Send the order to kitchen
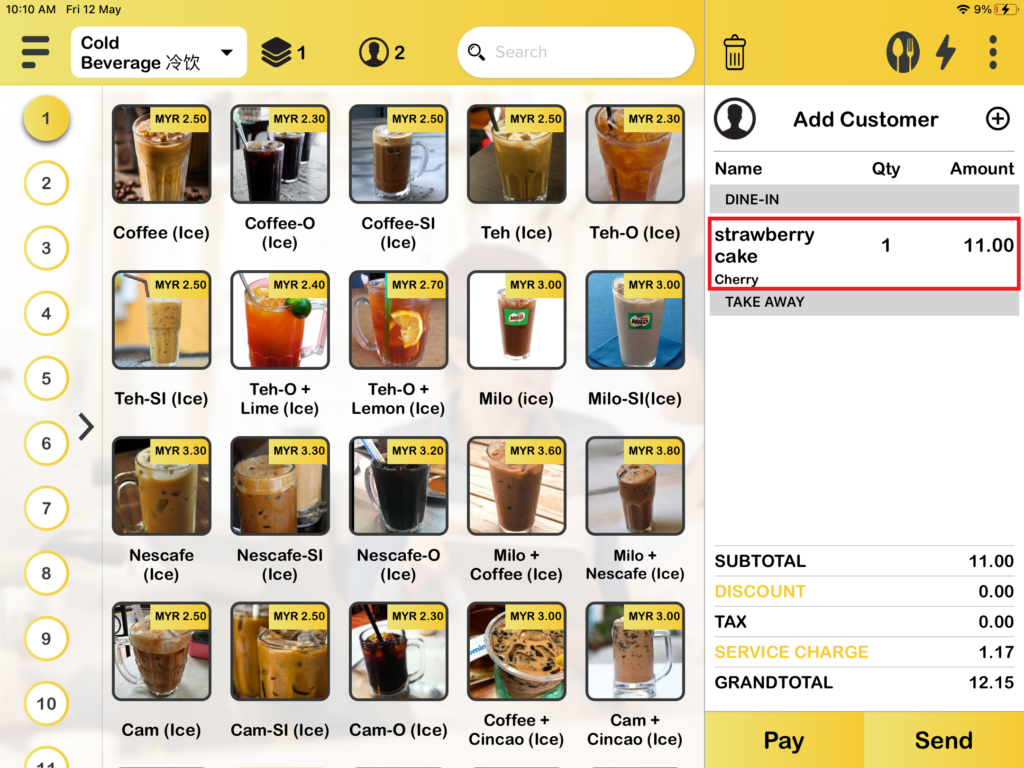This screenshot has width=1024, height=768. tap(943, 740)
